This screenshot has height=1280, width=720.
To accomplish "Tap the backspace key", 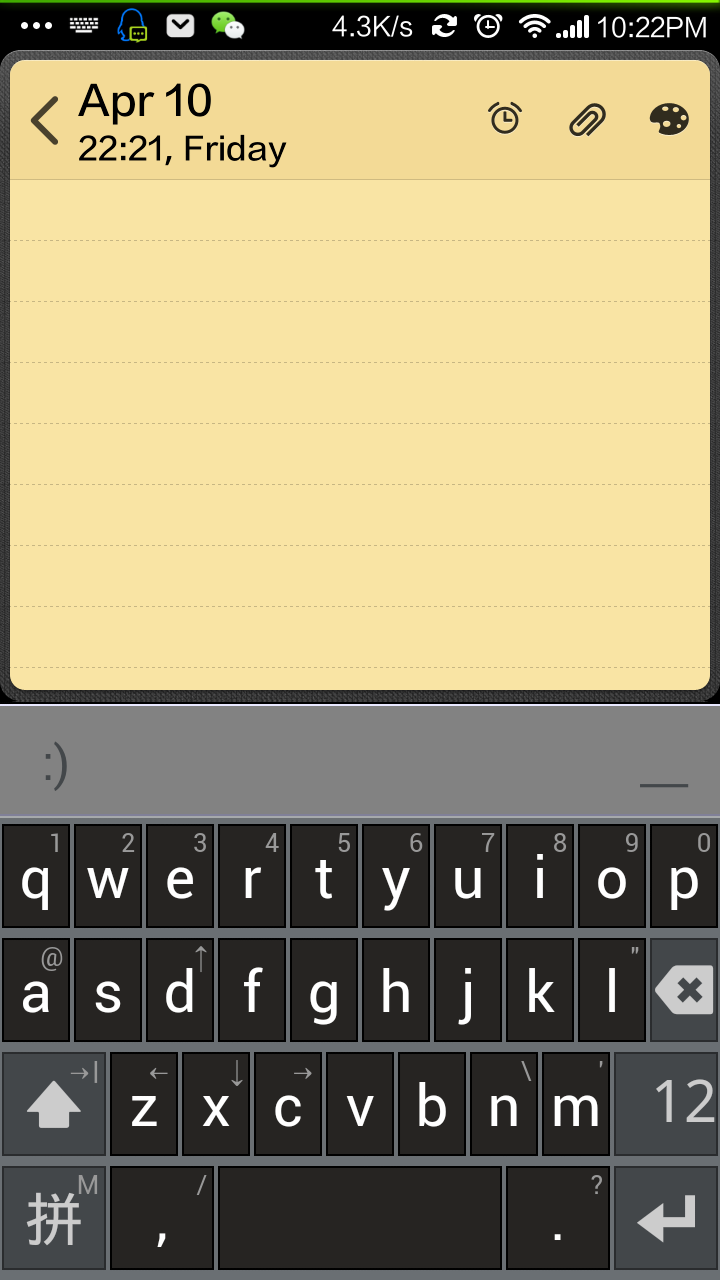I will click(x=684, y=990).
